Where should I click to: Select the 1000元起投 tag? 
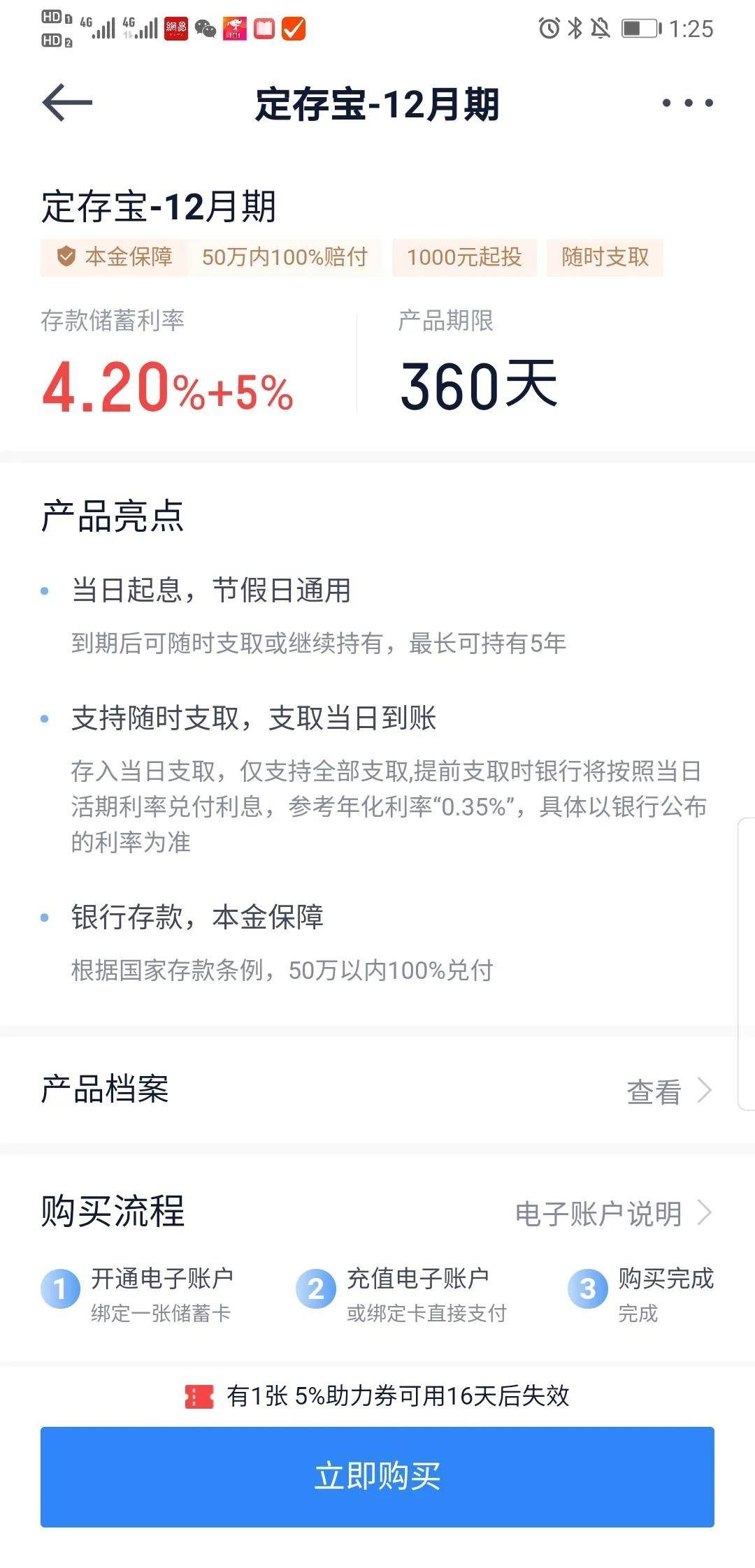[466, 257]
